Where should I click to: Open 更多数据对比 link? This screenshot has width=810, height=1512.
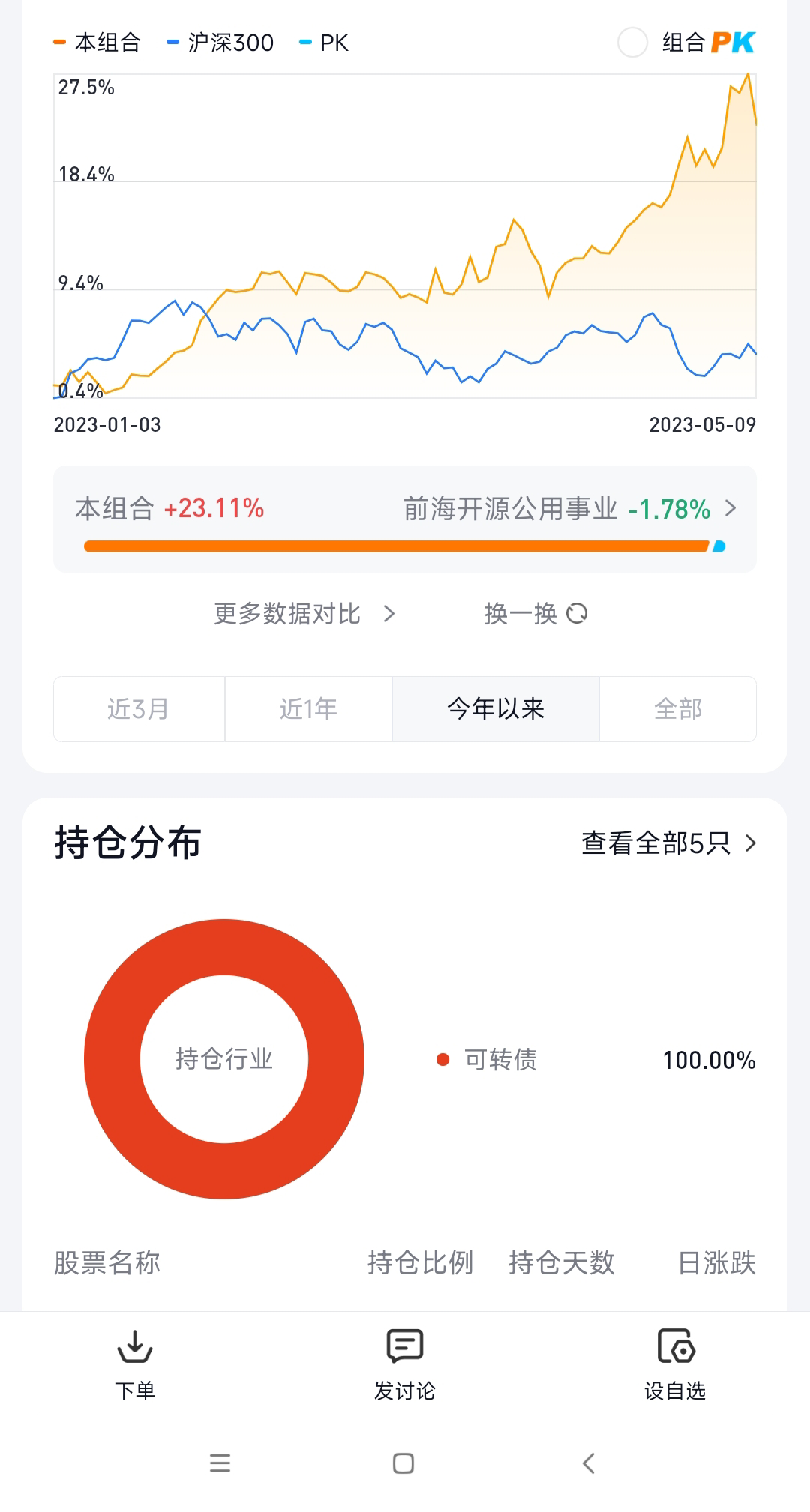coord(304,614)
